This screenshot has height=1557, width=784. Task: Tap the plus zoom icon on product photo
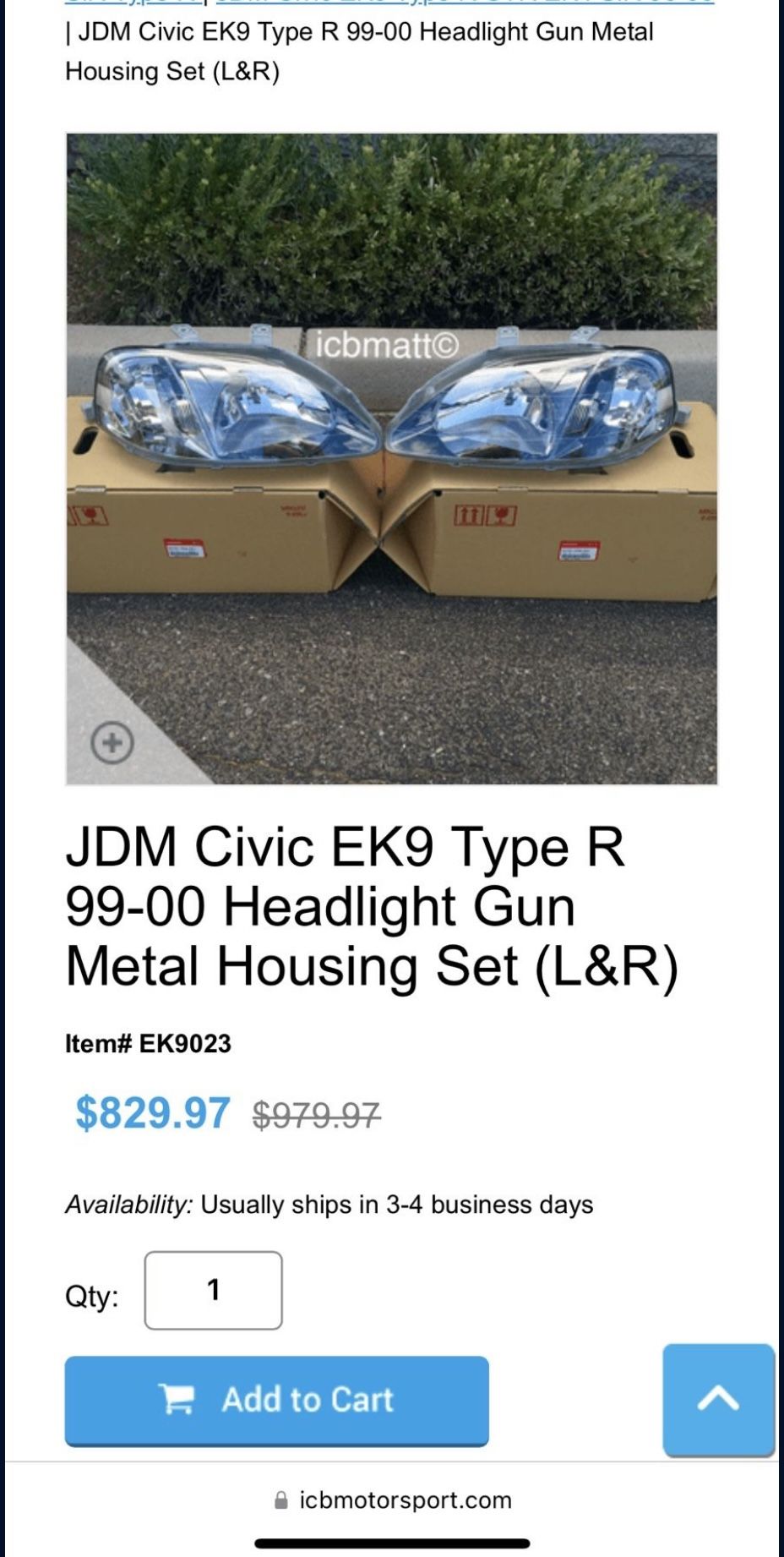click(x=112, y=743)
